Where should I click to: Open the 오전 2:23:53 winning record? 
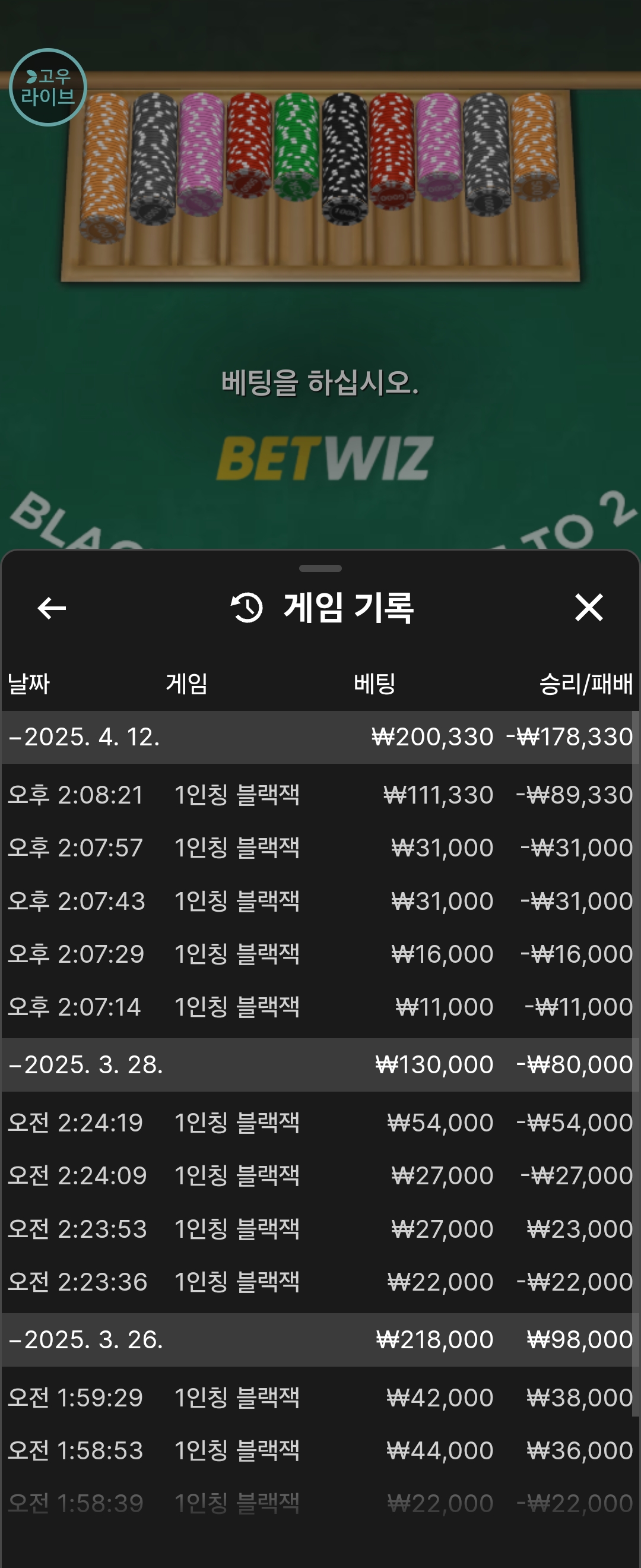pos(320,1229)
